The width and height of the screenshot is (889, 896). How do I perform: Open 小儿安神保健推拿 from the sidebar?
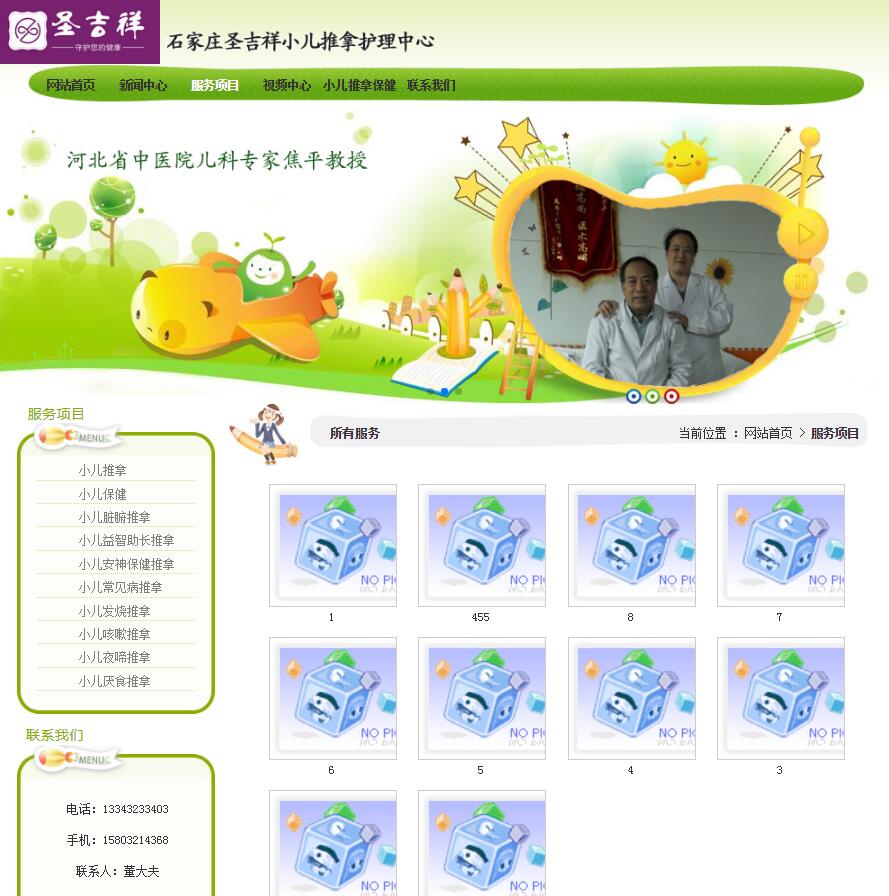(x=126, y=564)
